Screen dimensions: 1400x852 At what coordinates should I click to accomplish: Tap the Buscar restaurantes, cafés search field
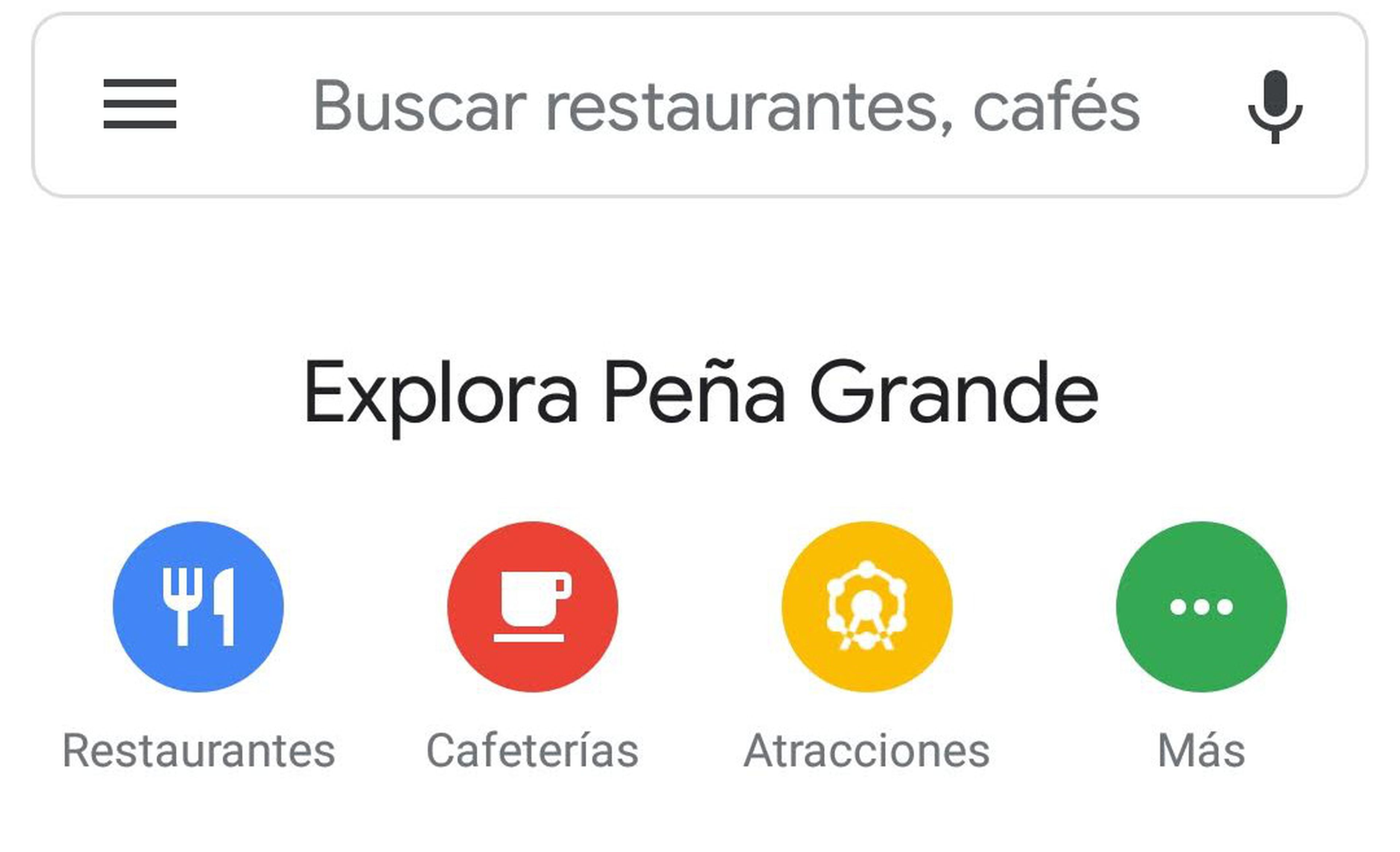click(726, 106)
